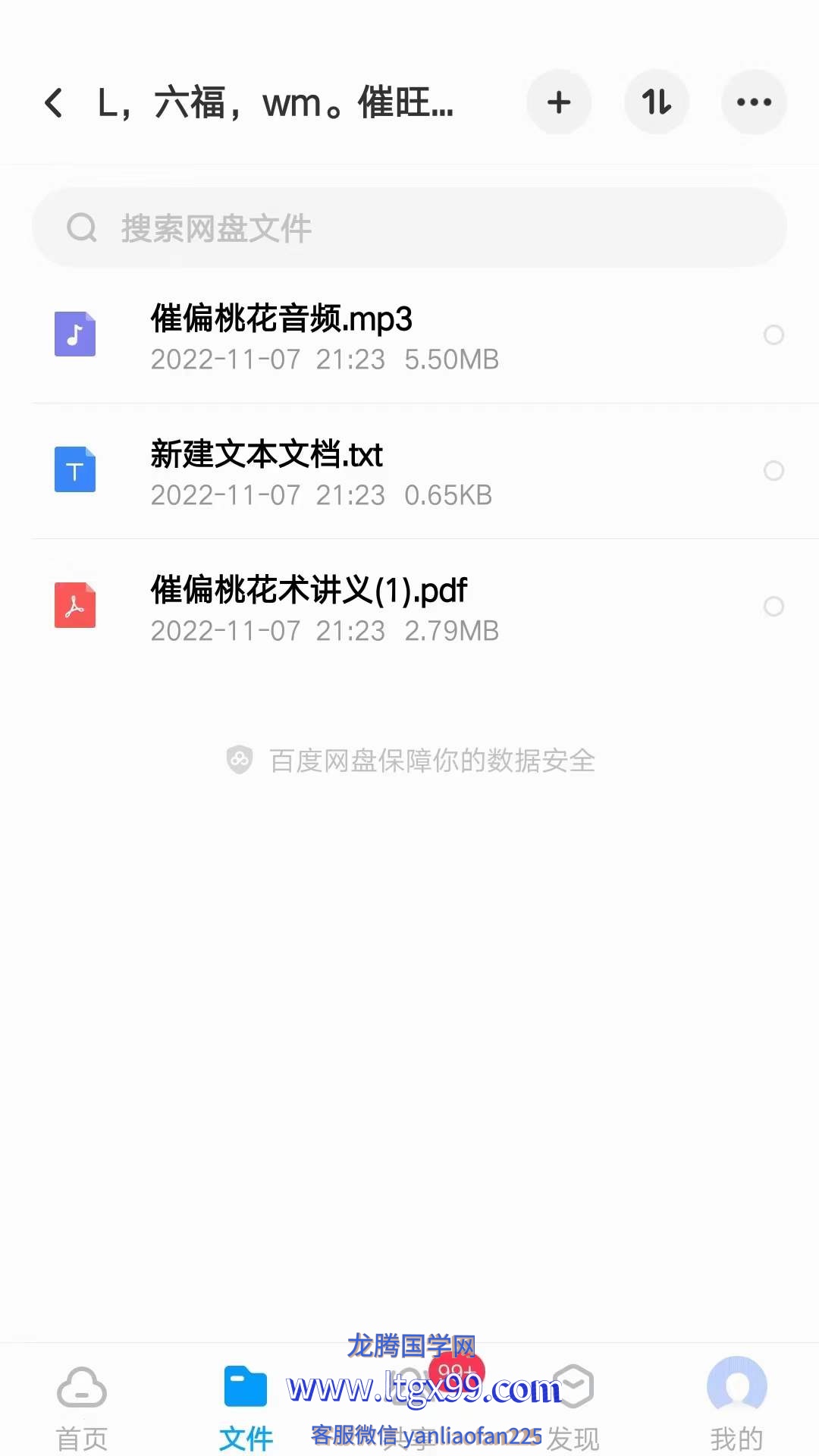Tap the plus icon to add files
Viewport: 819px width, 1456px height.
click(x=559, y=102)
